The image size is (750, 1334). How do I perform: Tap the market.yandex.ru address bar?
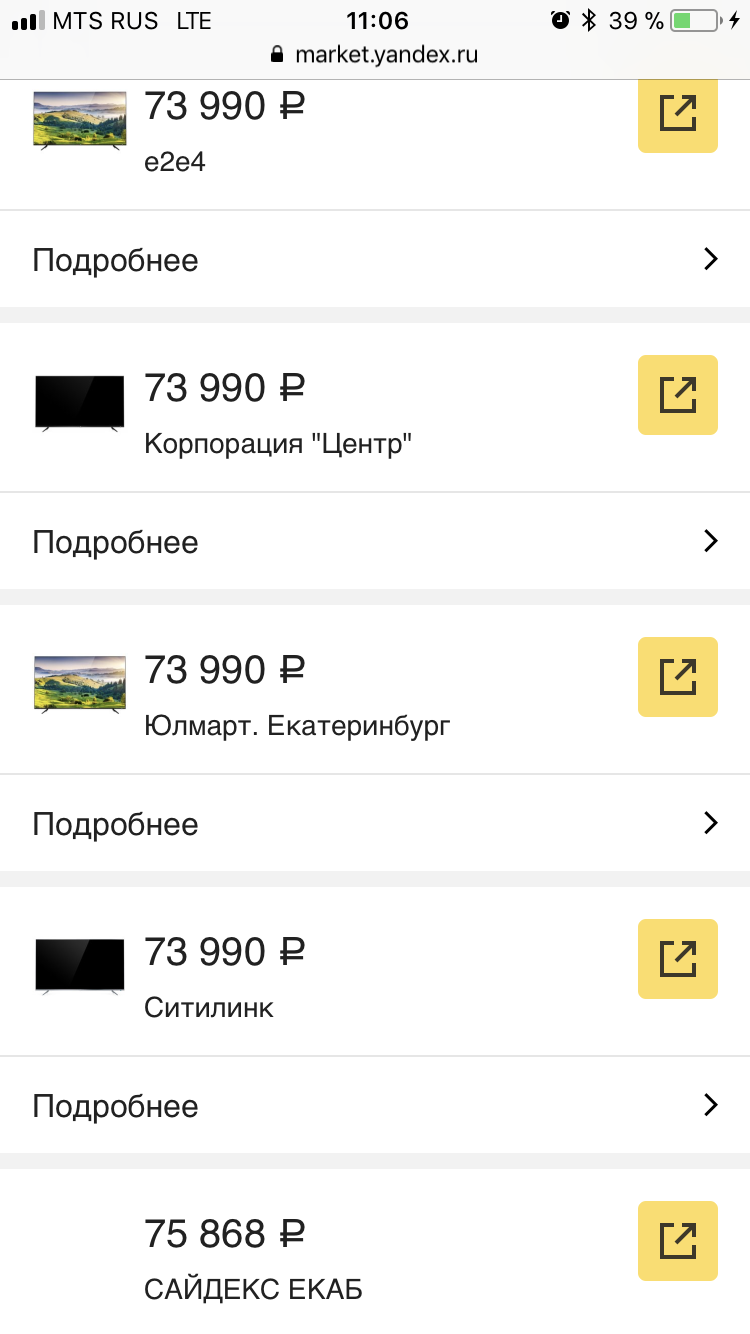coord(375,55)
